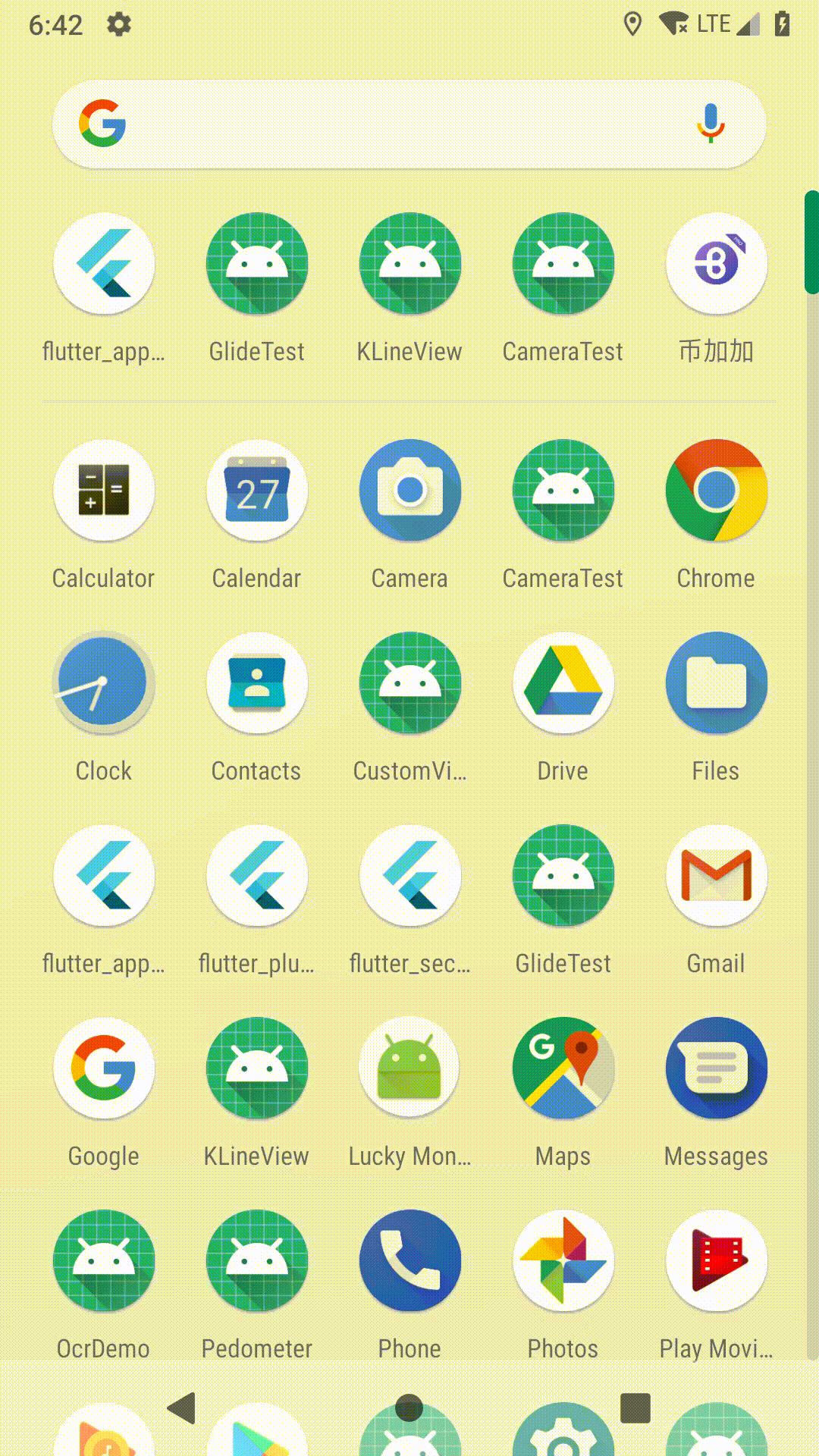Open Gmail
The image size is (819, 1456).
[715, 876]
